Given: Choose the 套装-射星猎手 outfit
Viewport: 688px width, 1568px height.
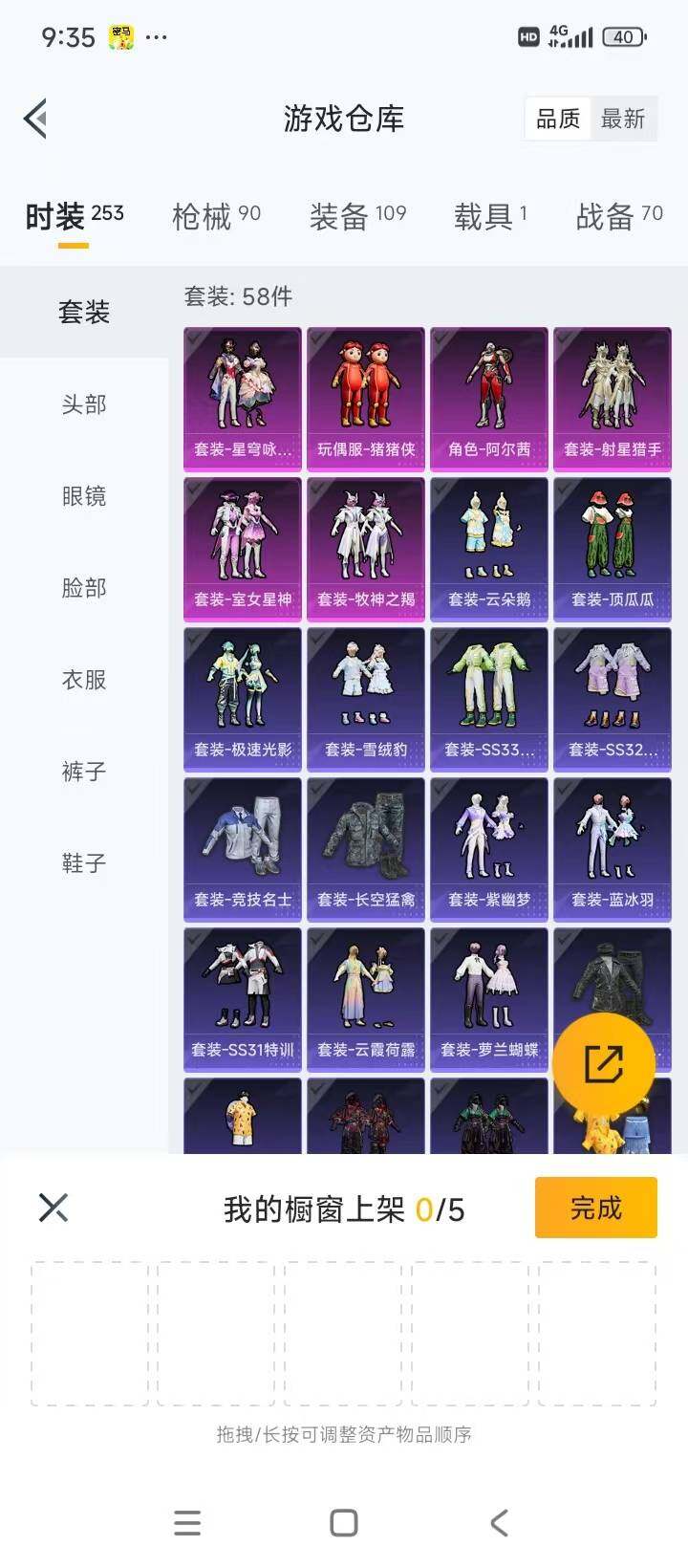Looking at the screenshot, I should click(613, 400).
